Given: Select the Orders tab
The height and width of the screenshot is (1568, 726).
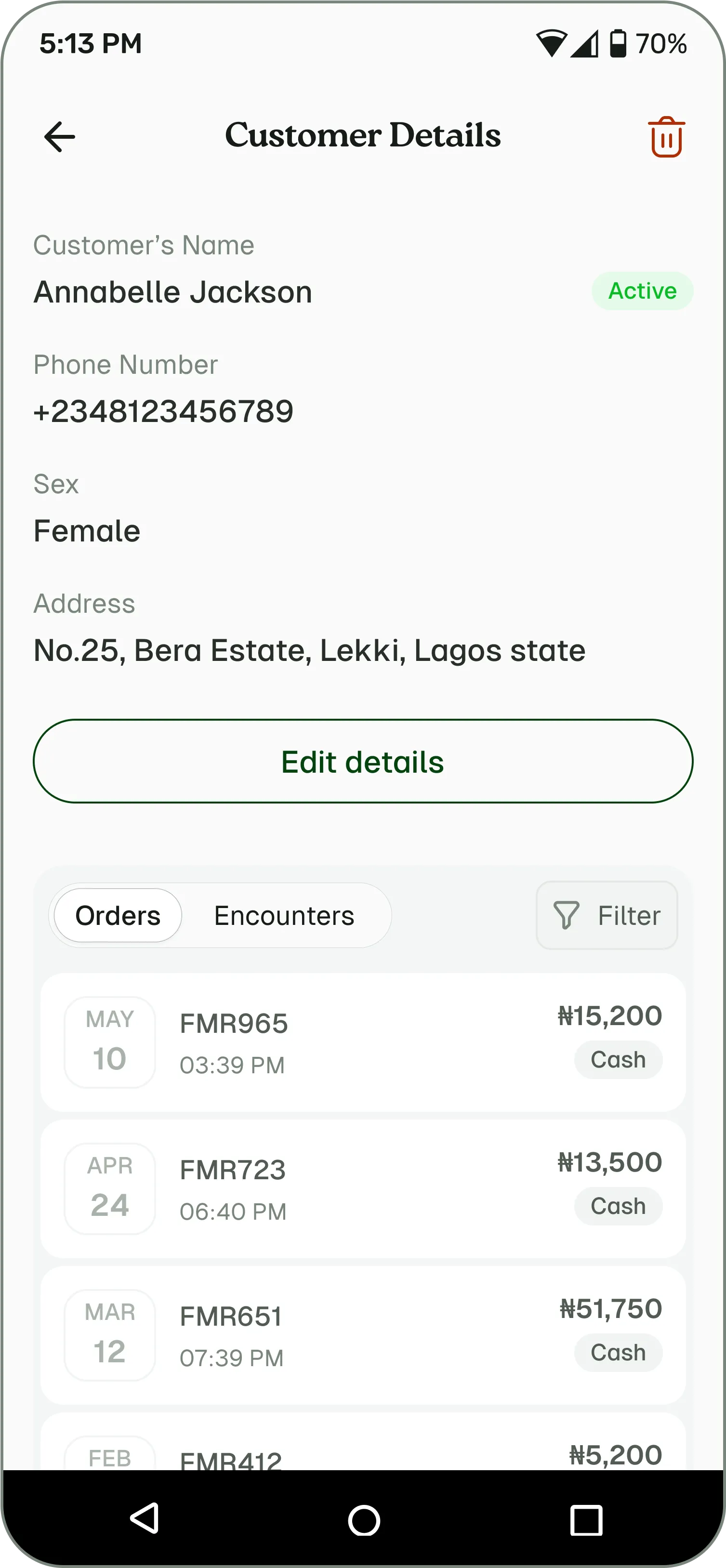Looking at the screenshot, I should tap(118, 915).
